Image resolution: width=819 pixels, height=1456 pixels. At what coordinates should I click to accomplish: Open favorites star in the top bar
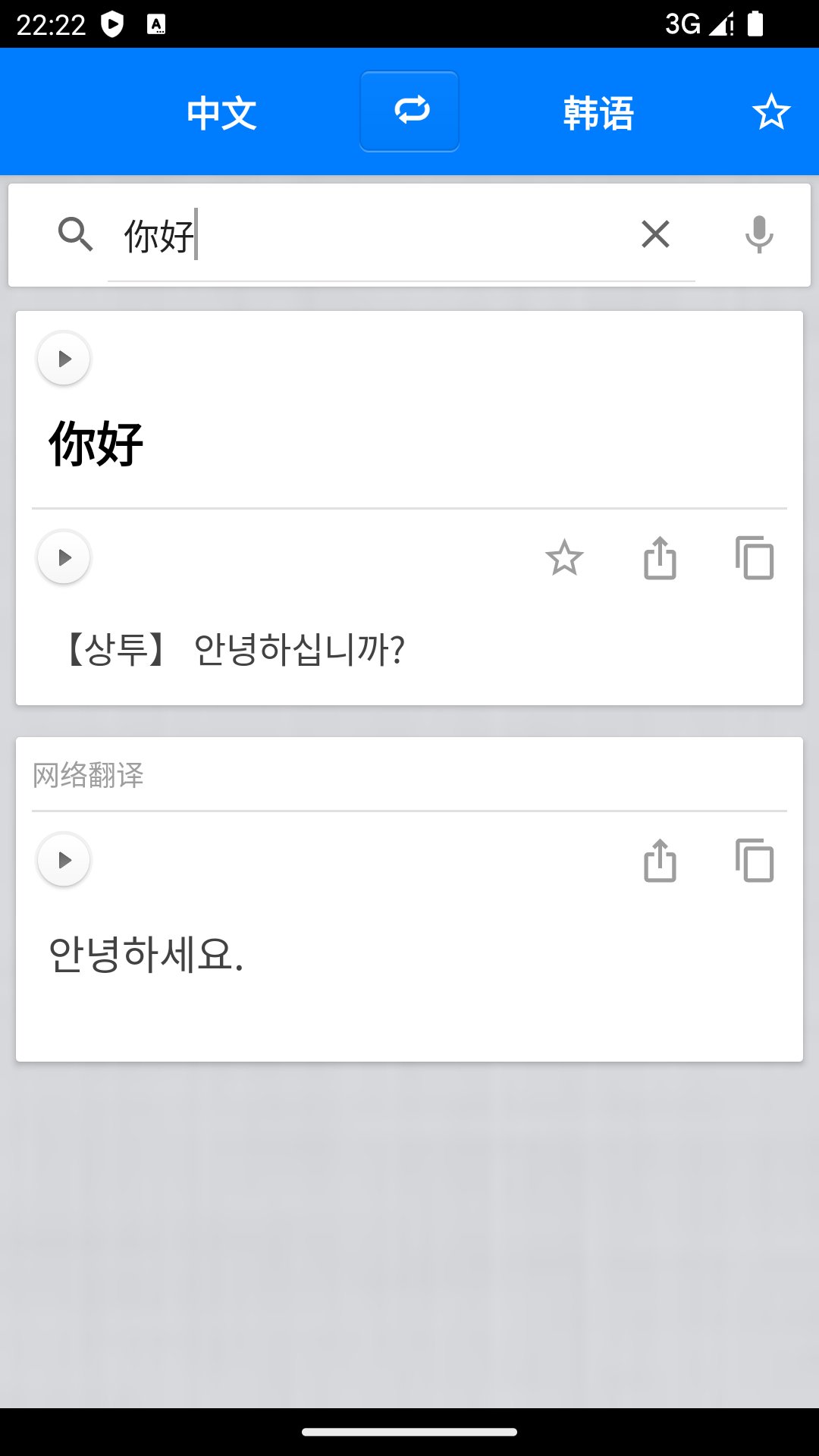point(771,112)
